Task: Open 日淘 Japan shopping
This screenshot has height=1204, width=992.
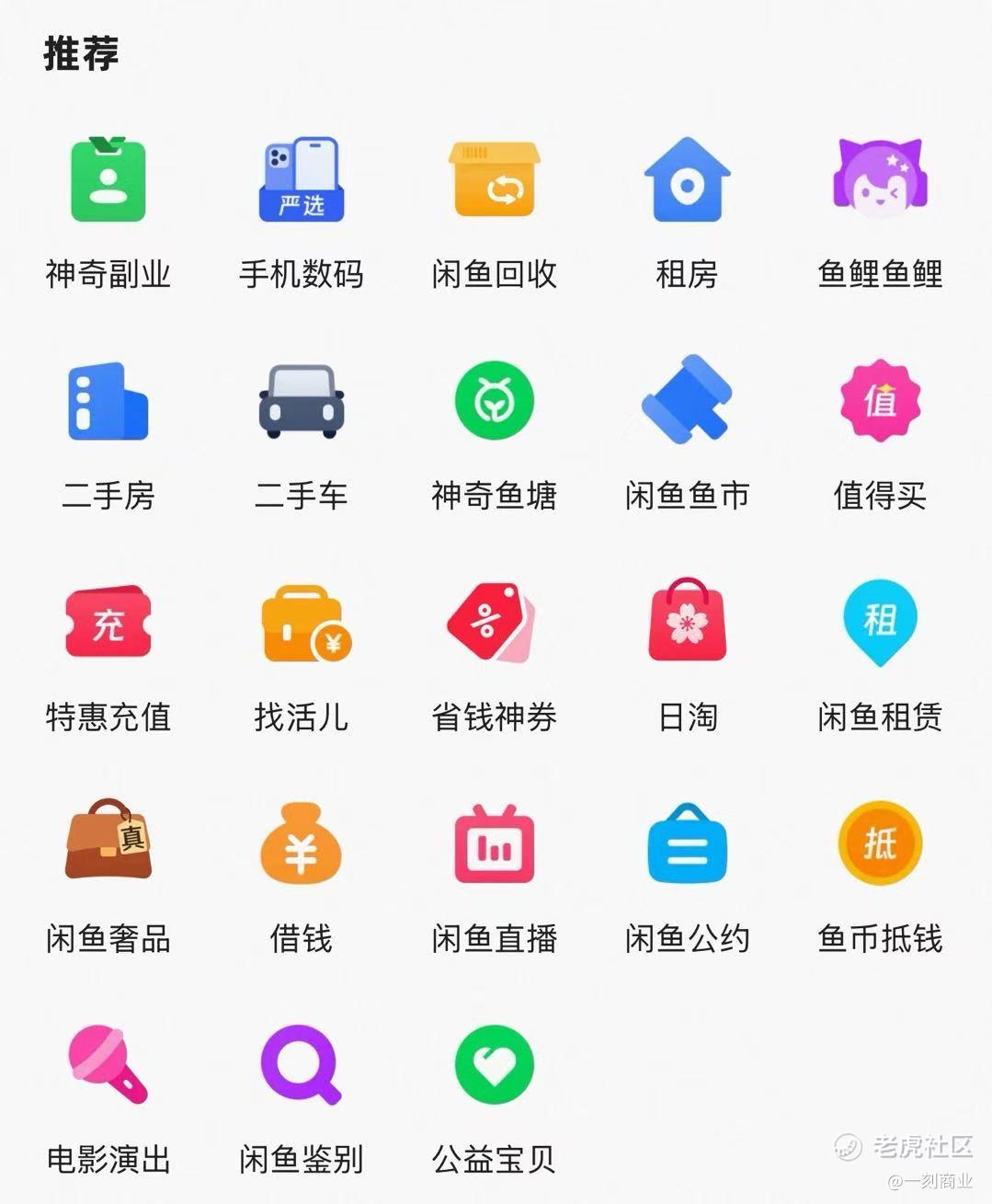Action: click(687, 625)
